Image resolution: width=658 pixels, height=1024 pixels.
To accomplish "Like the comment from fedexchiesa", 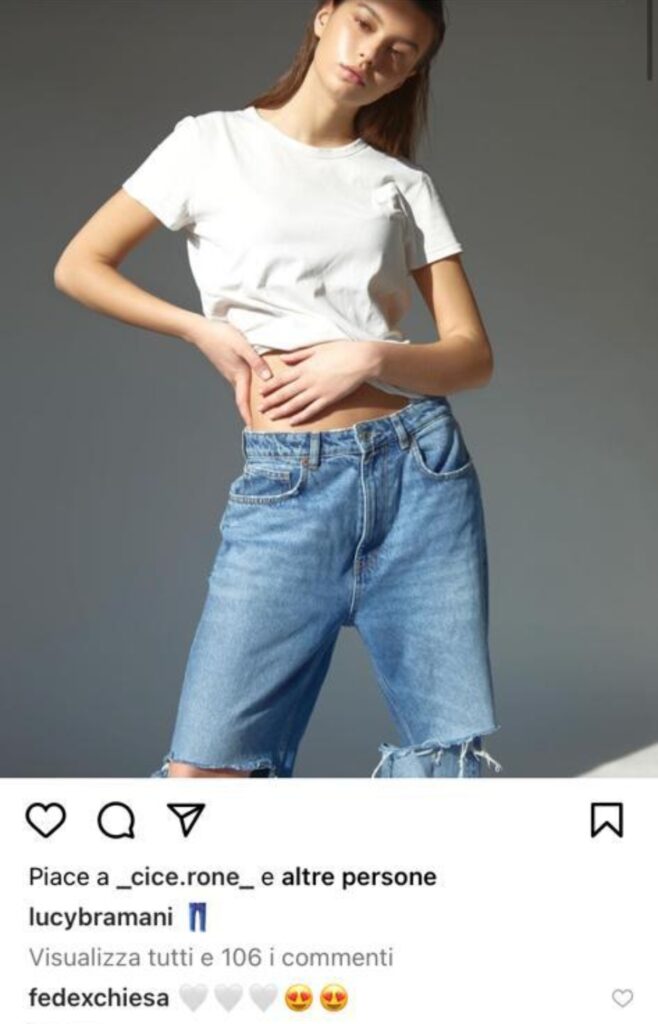I will tap(622, 997).
